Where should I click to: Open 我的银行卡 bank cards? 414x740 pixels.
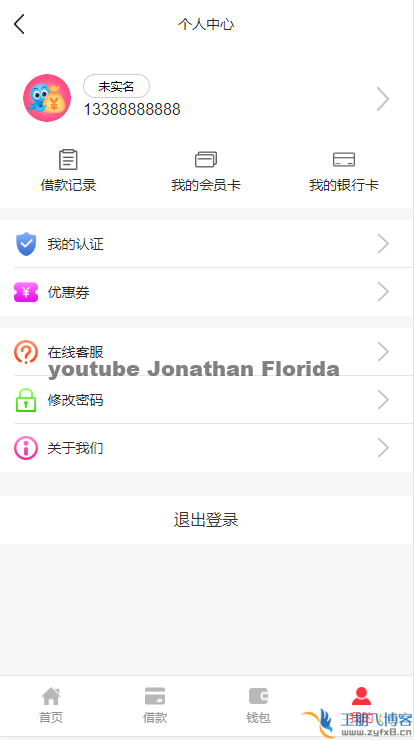click(x=344, y=170)
